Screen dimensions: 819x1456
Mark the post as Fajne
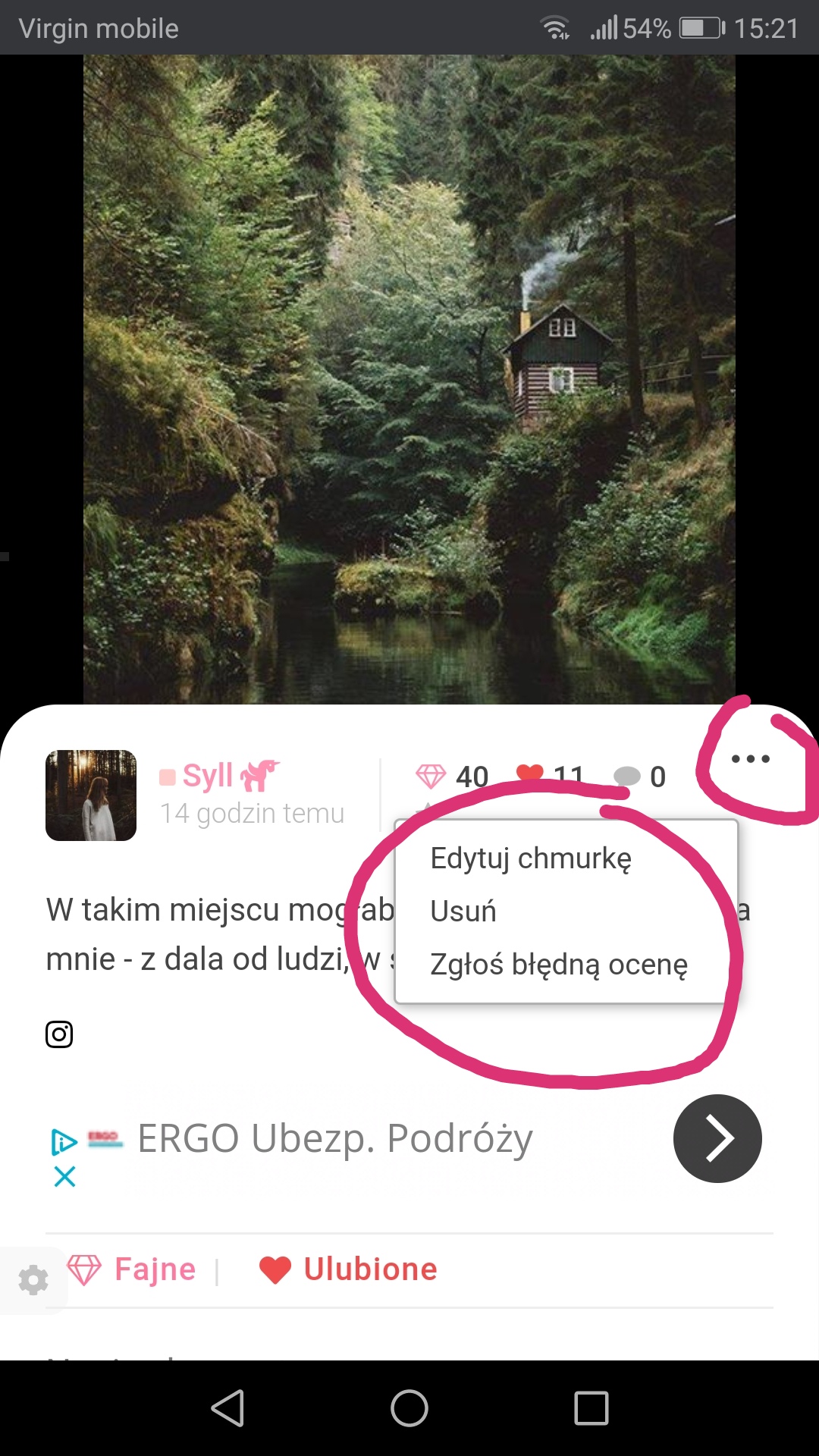pos(133,1269)
